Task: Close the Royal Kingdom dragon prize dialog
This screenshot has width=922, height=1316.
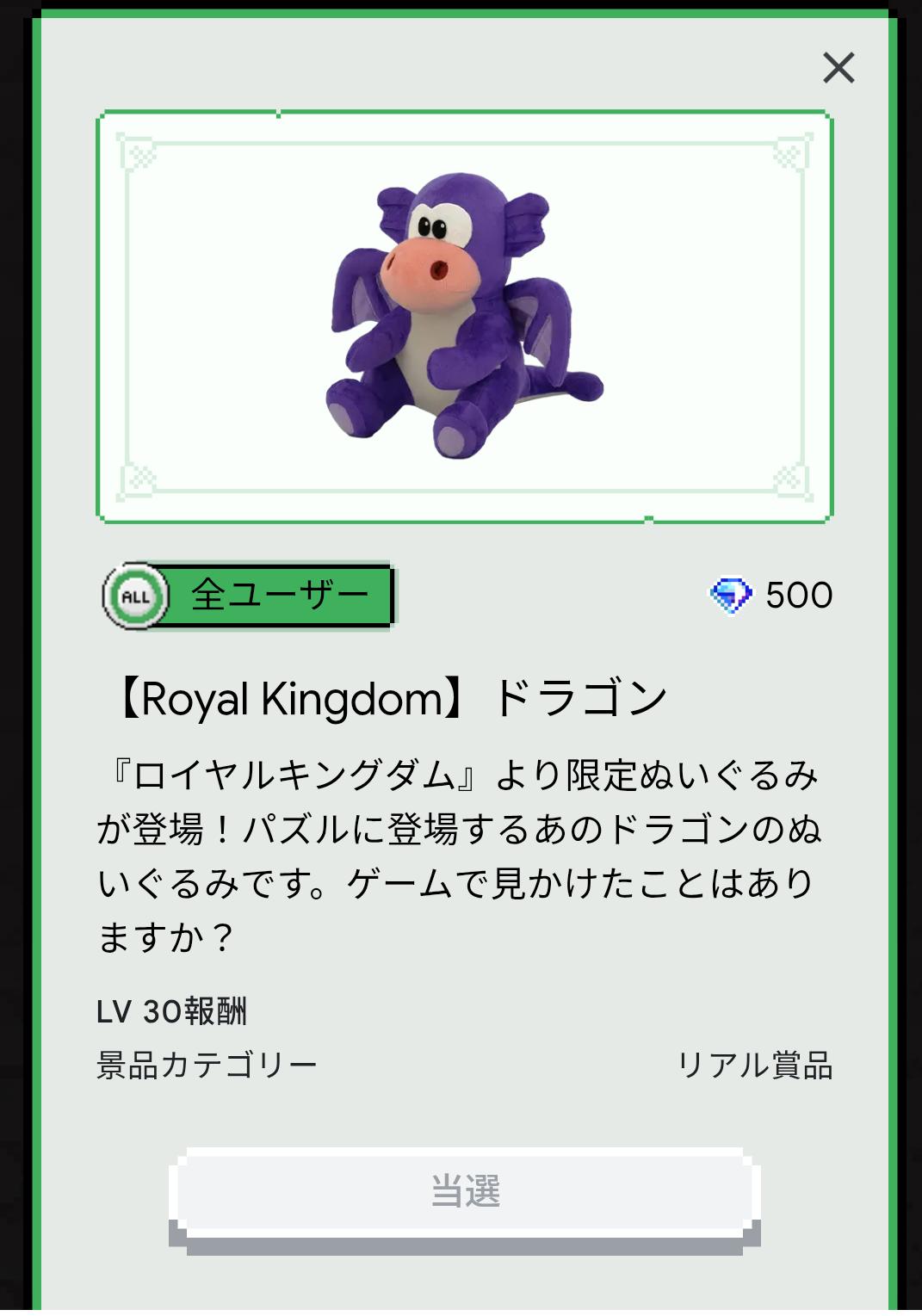Action: (838, 67)
